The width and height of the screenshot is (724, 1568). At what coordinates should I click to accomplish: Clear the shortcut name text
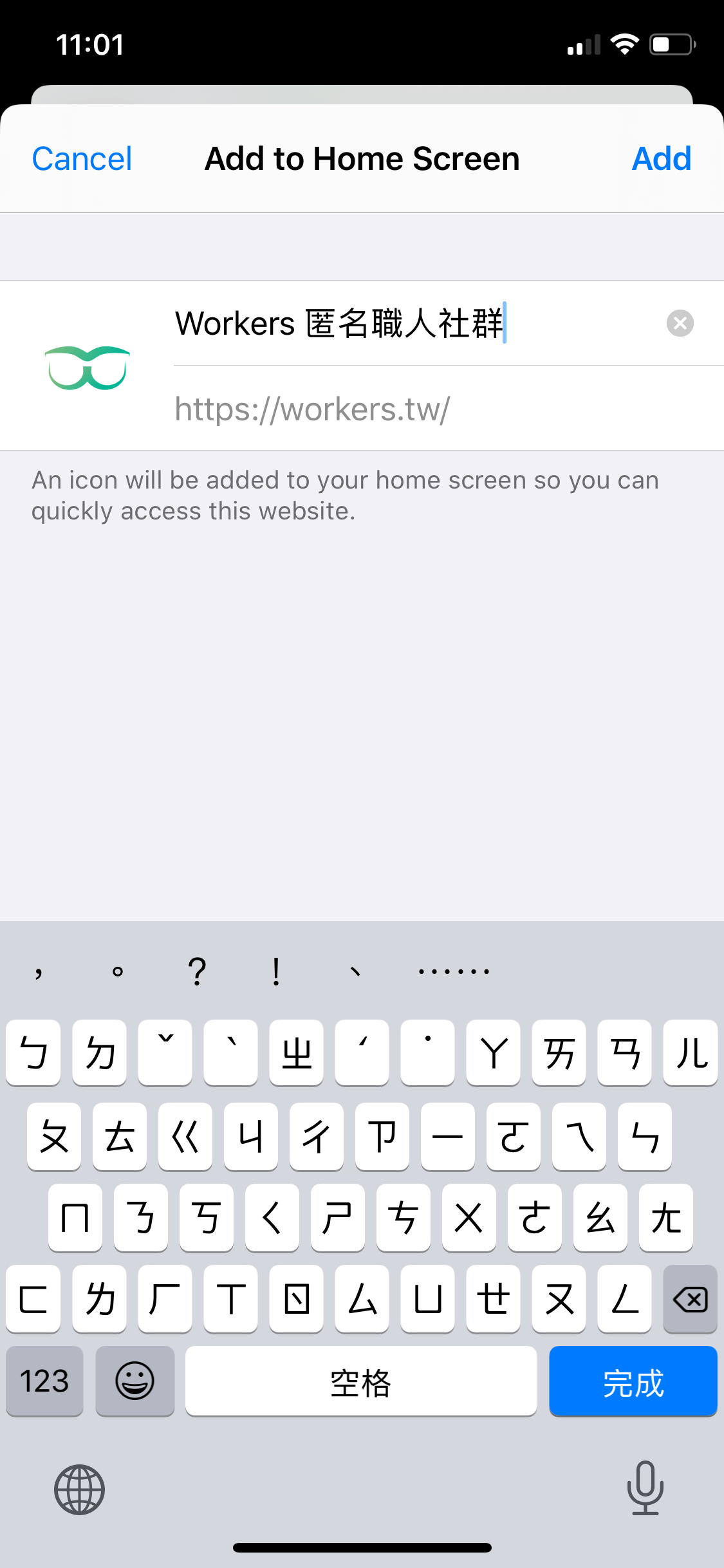680,323
